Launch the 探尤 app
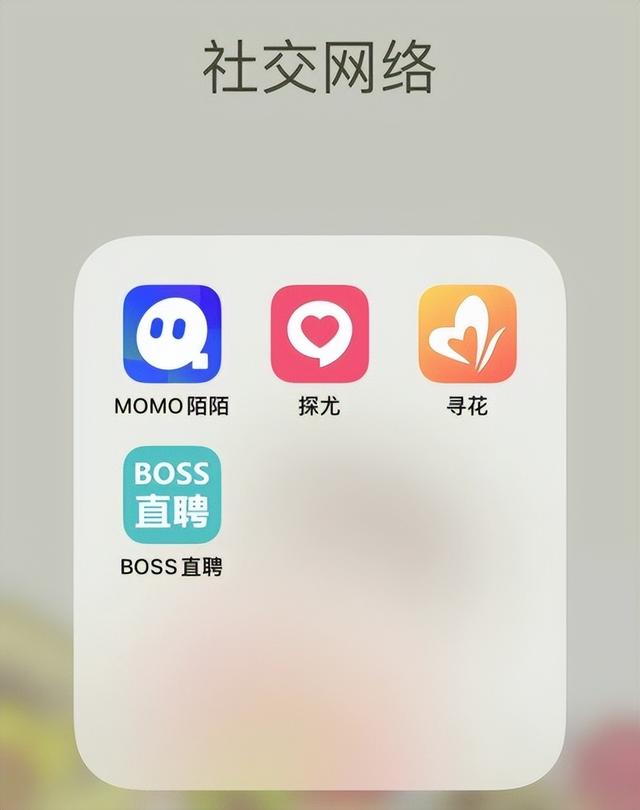Viewport: 640px width, 810px height. tap(319, 334)
